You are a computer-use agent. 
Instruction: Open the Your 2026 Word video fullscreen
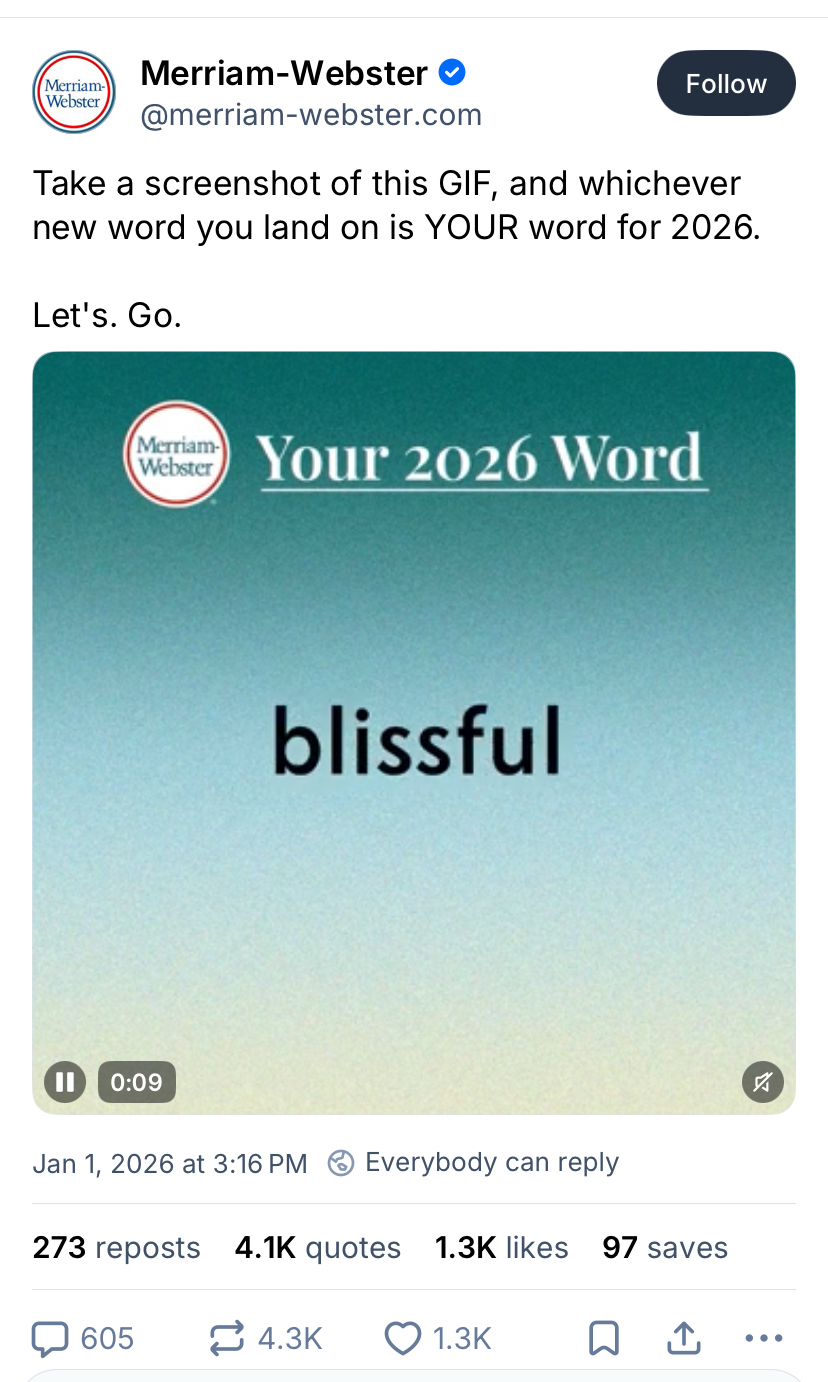[414, 740]
